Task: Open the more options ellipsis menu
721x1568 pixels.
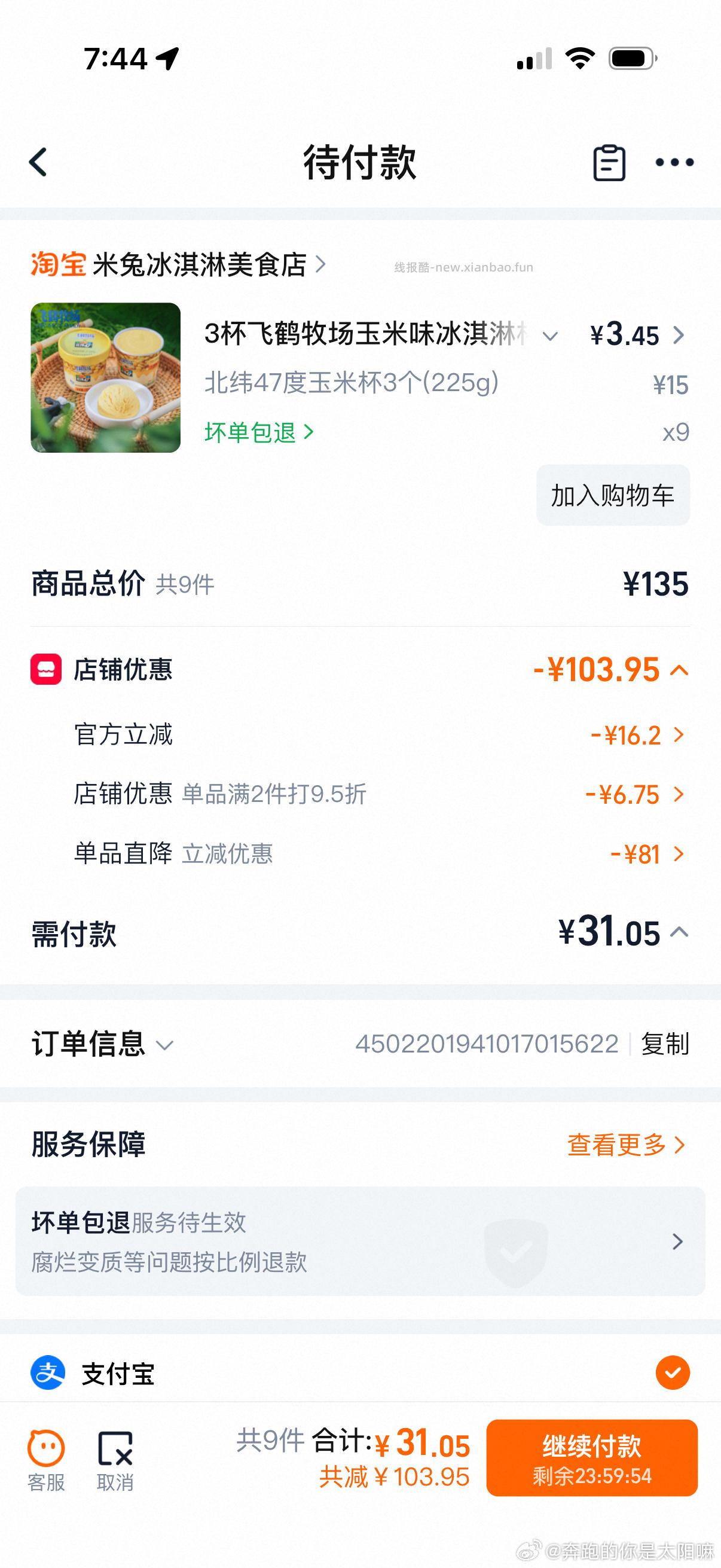Action: (673, 163)
